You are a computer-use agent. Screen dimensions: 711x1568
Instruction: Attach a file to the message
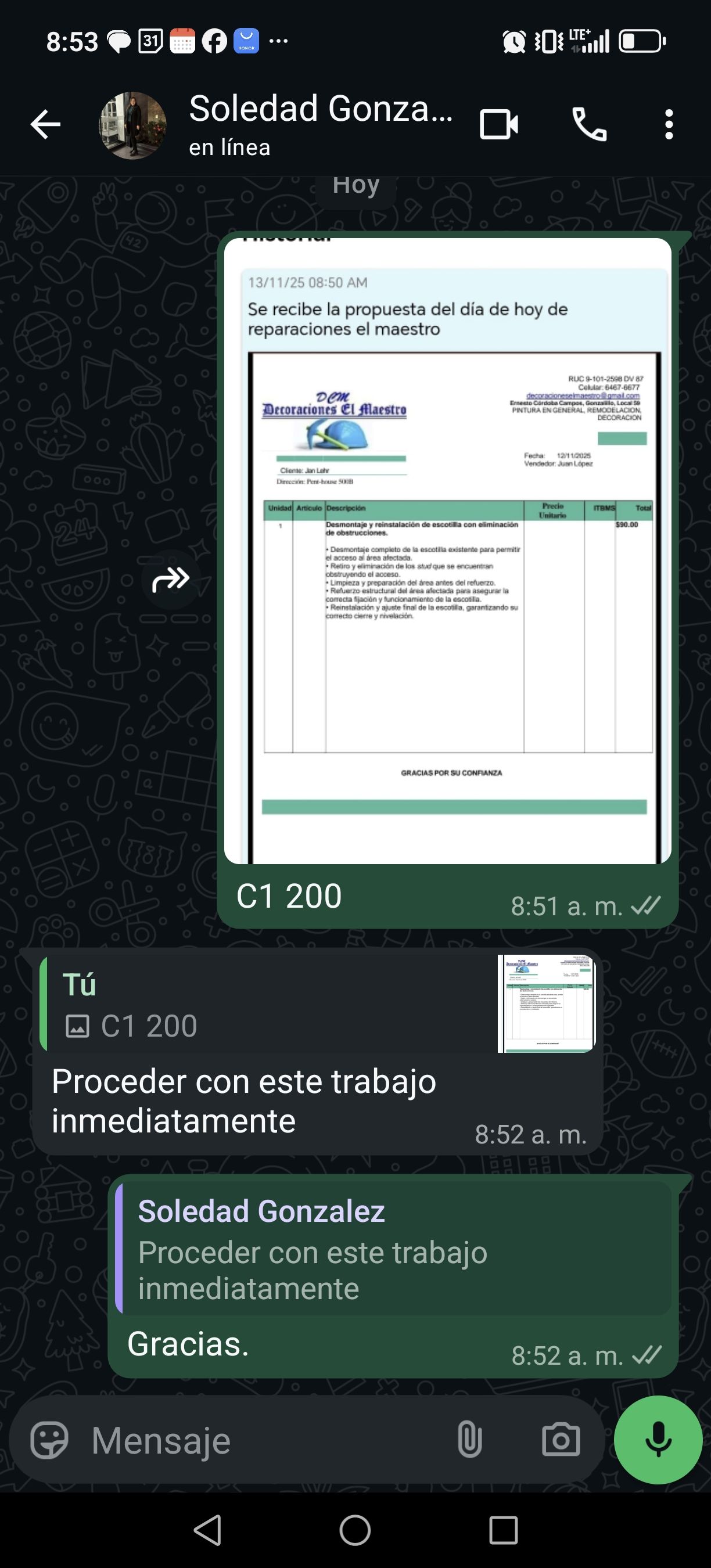(469, 1440)
